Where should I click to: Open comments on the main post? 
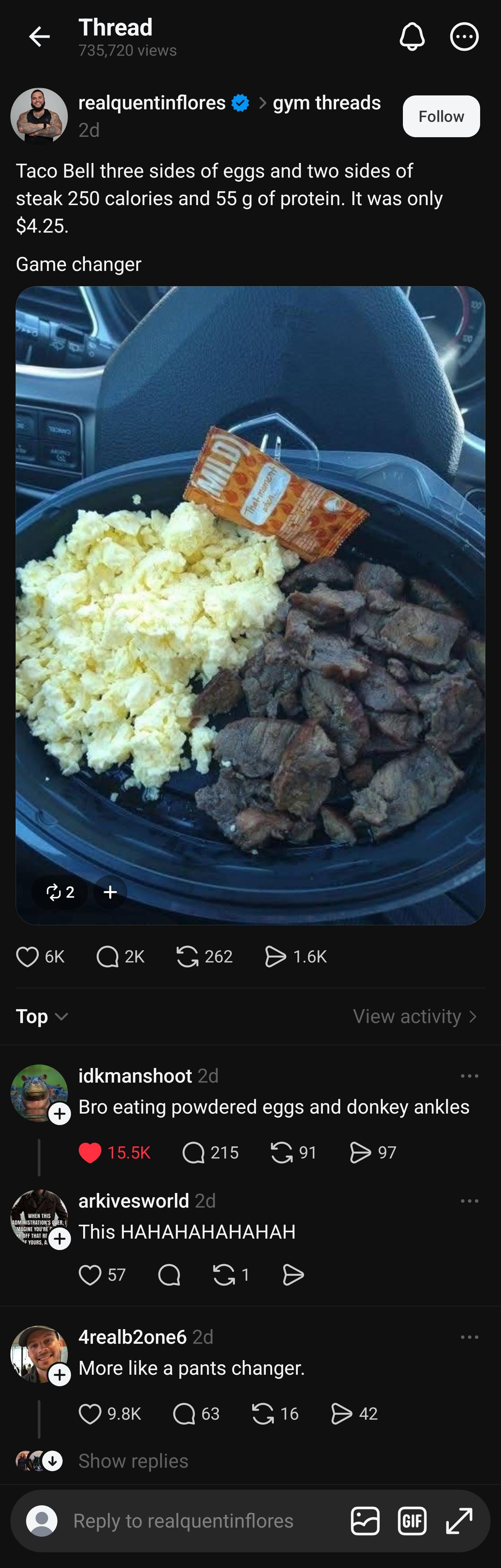tap(108, 956)
